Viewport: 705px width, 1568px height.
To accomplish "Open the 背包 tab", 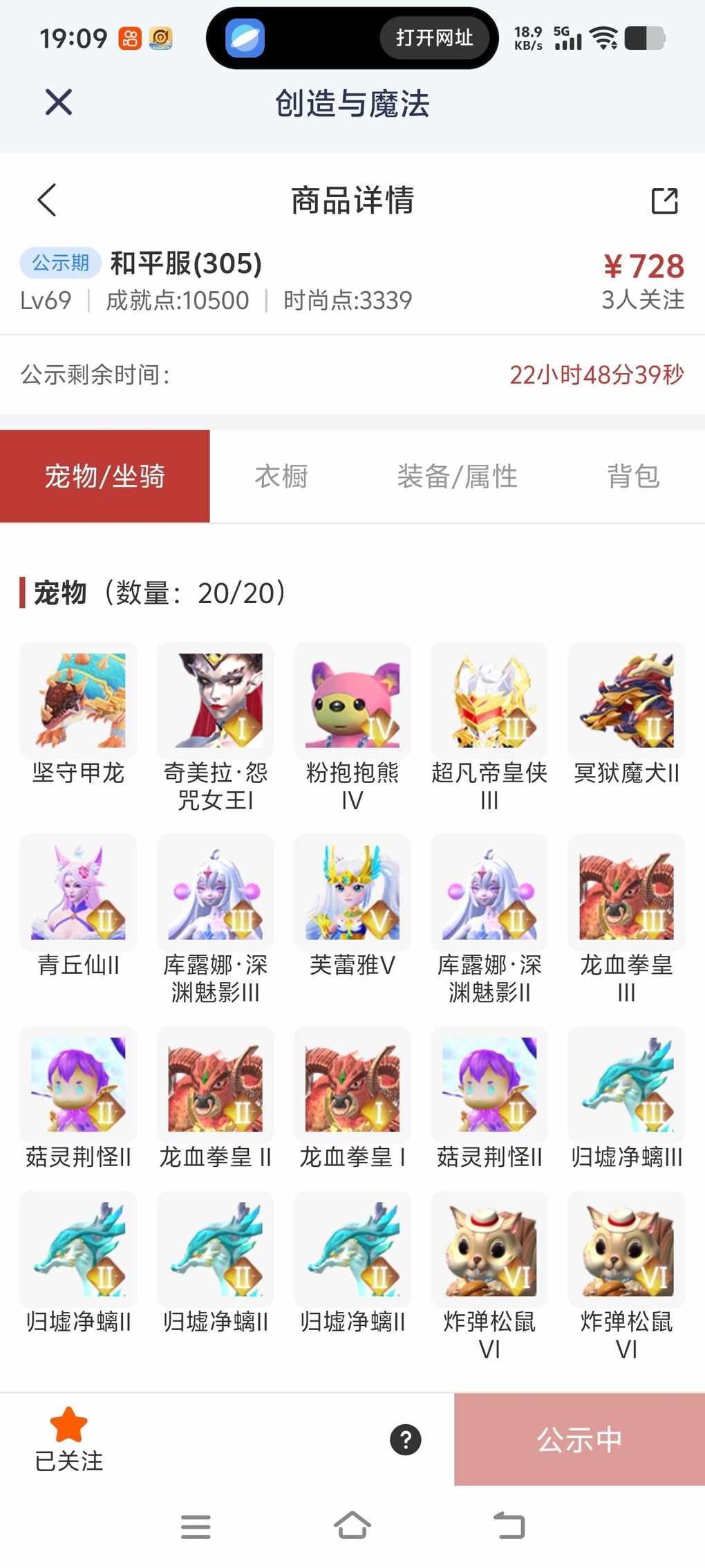I will (x=633, y=477).
